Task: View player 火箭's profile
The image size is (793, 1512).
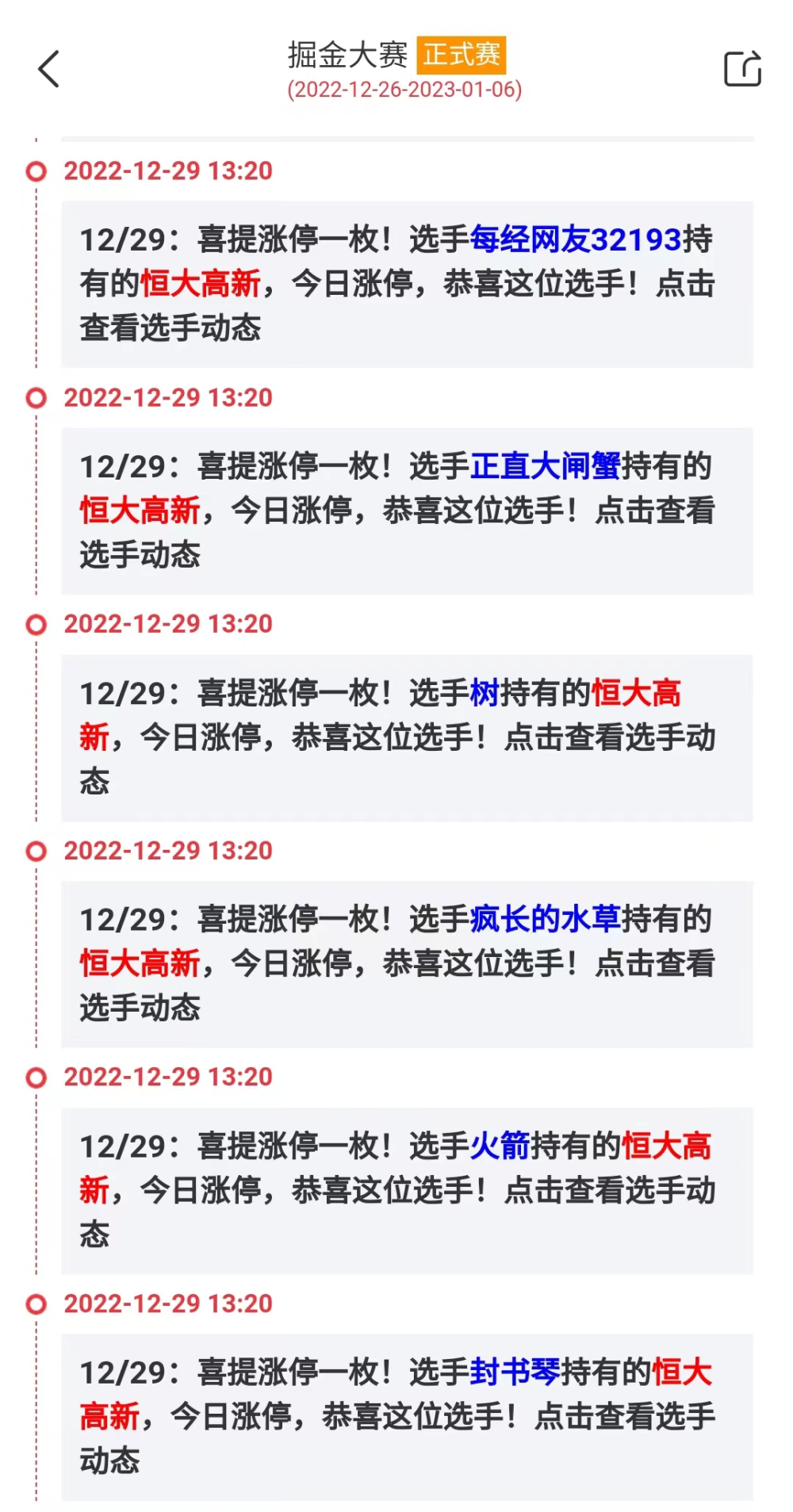Action: (x=500, y=1146)
